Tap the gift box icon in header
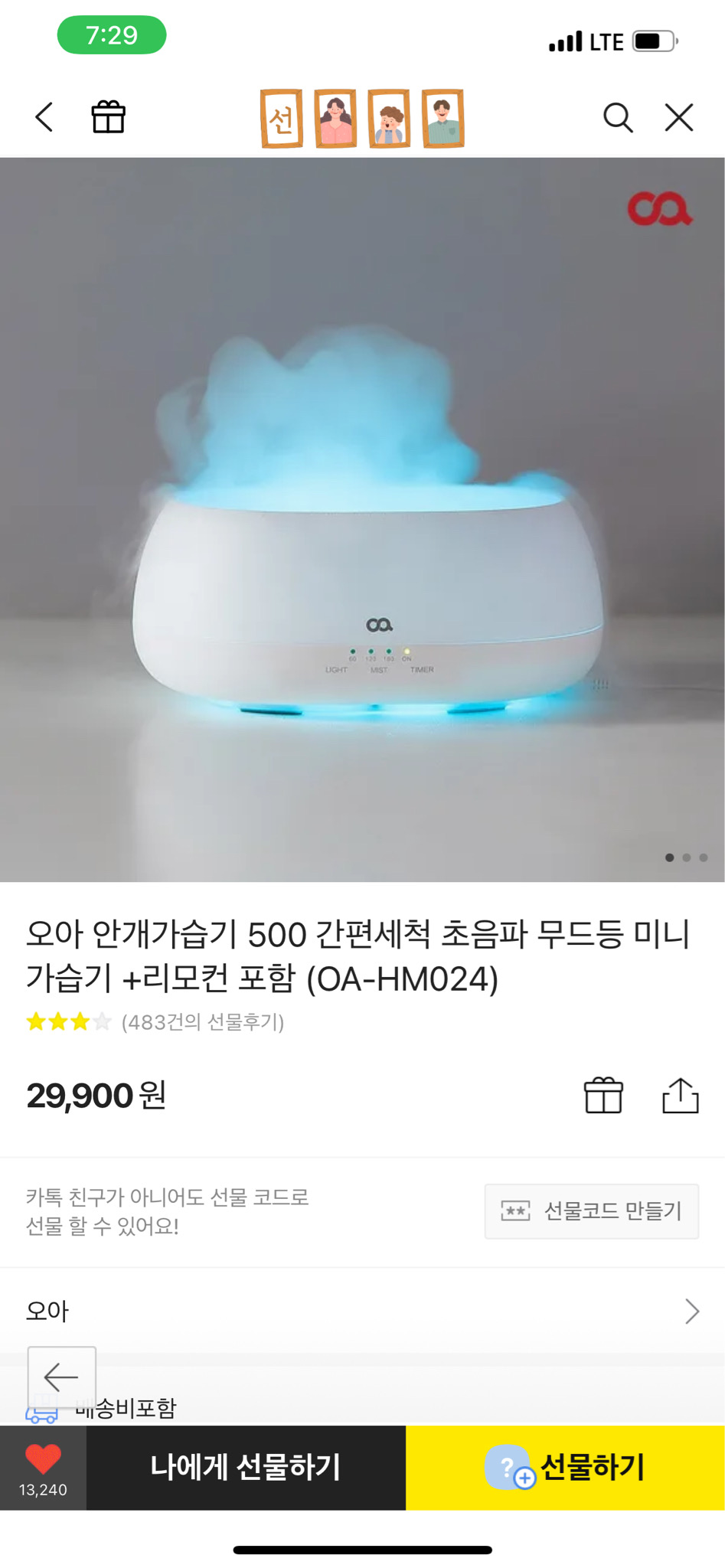Screen dimensions: 725x1568 click(x=107, y=117)
